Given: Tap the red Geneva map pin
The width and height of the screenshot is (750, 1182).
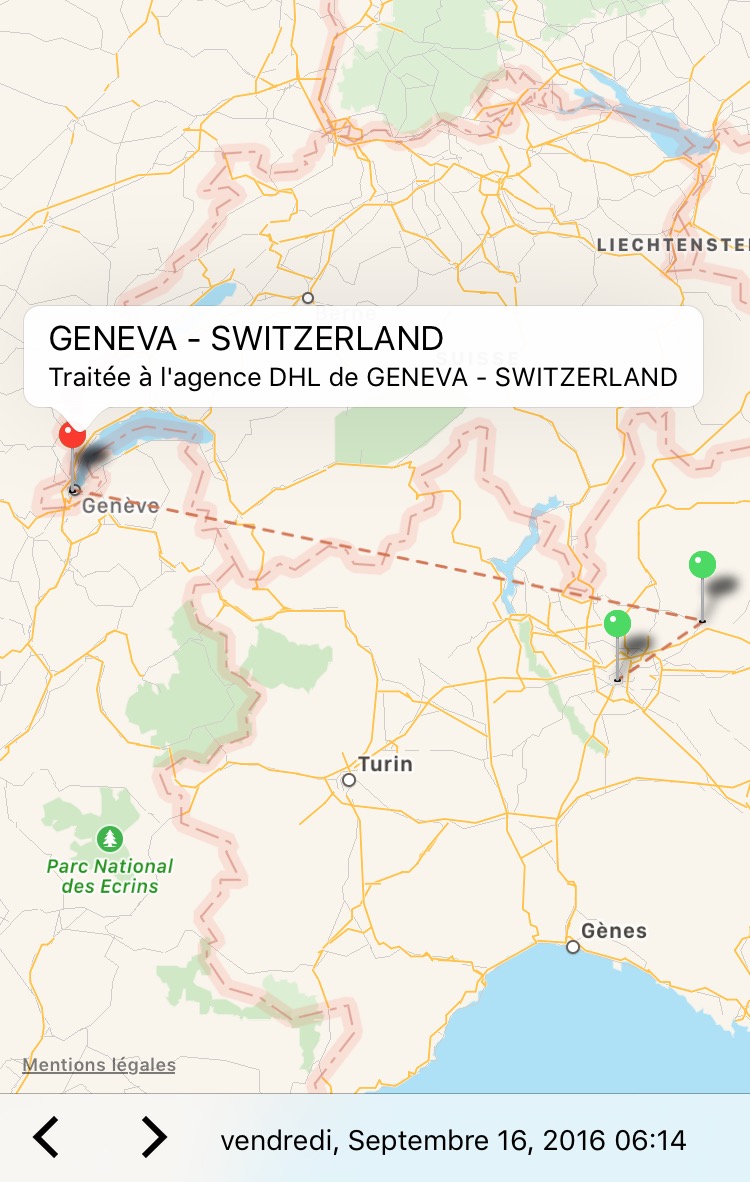Looking at the screenshot, I should coord(72,436).
